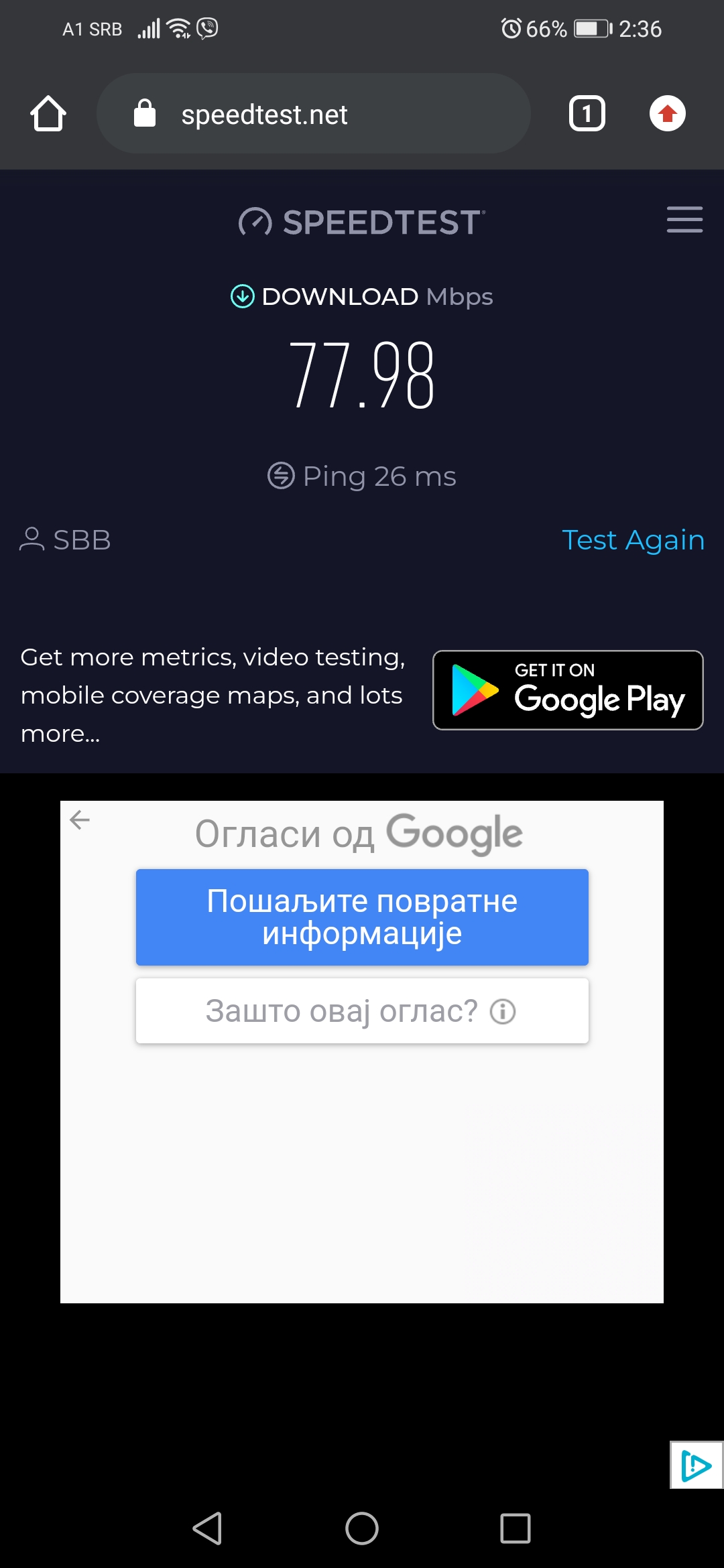Tap the back arrow in the Google ad panel
This screenshot has height=1568, width=724.
point(80,820)
